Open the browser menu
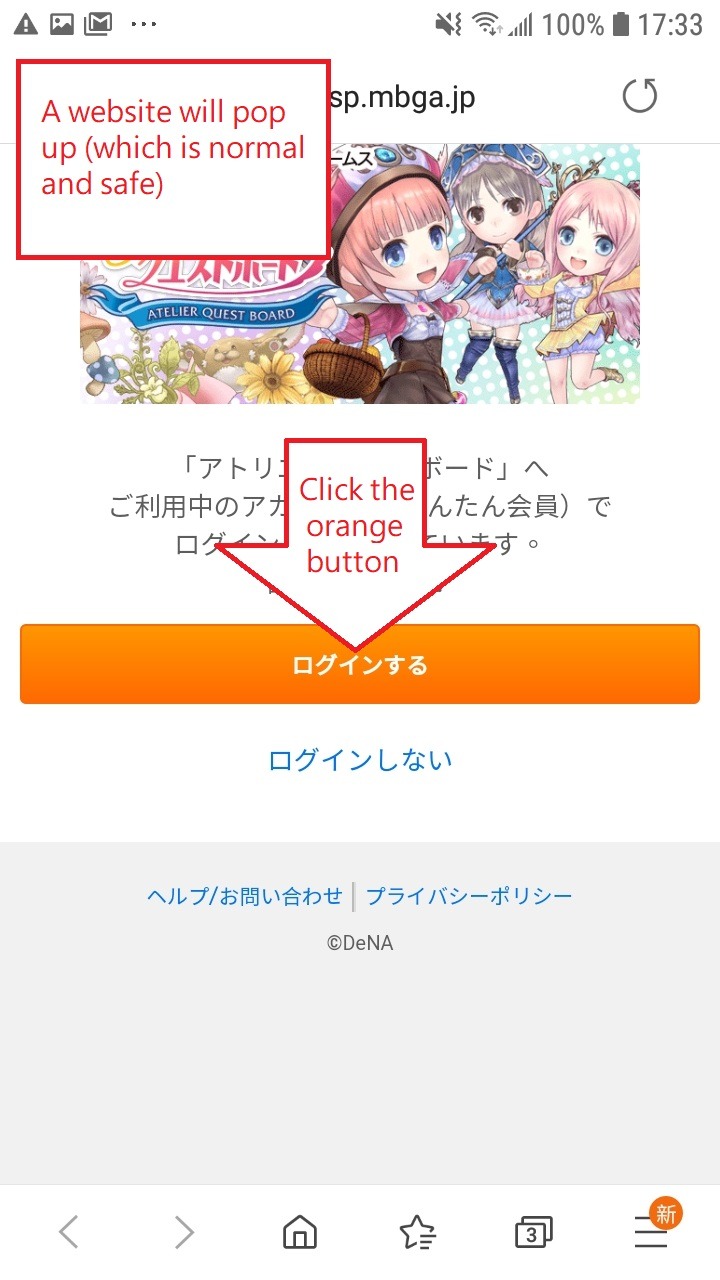Screen dimensions: 720x1280 [651, 1234]
